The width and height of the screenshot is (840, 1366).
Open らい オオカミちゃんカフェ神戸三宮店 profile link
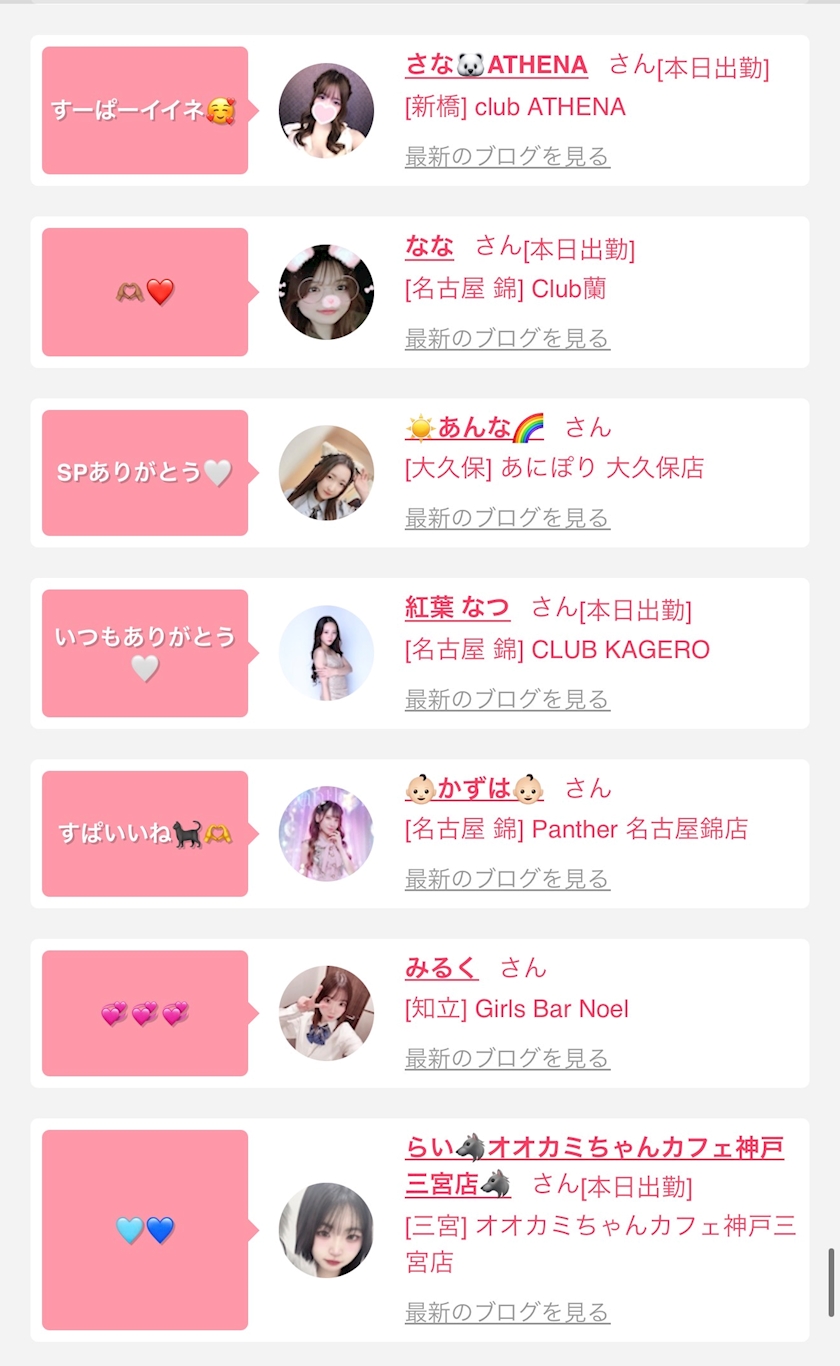click(594, 1147)
